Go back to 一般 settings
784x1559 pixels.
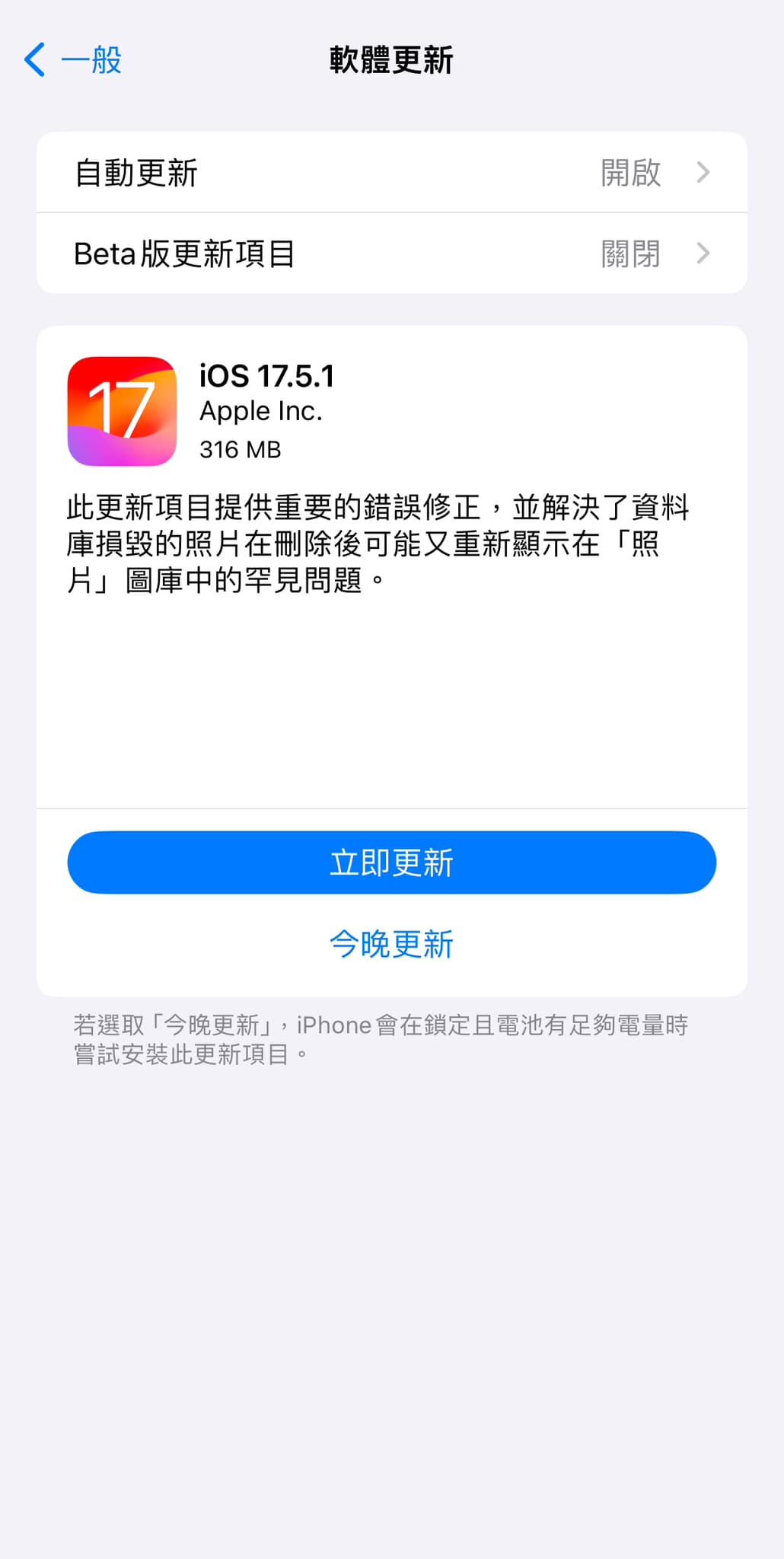(x=73, y=60)
